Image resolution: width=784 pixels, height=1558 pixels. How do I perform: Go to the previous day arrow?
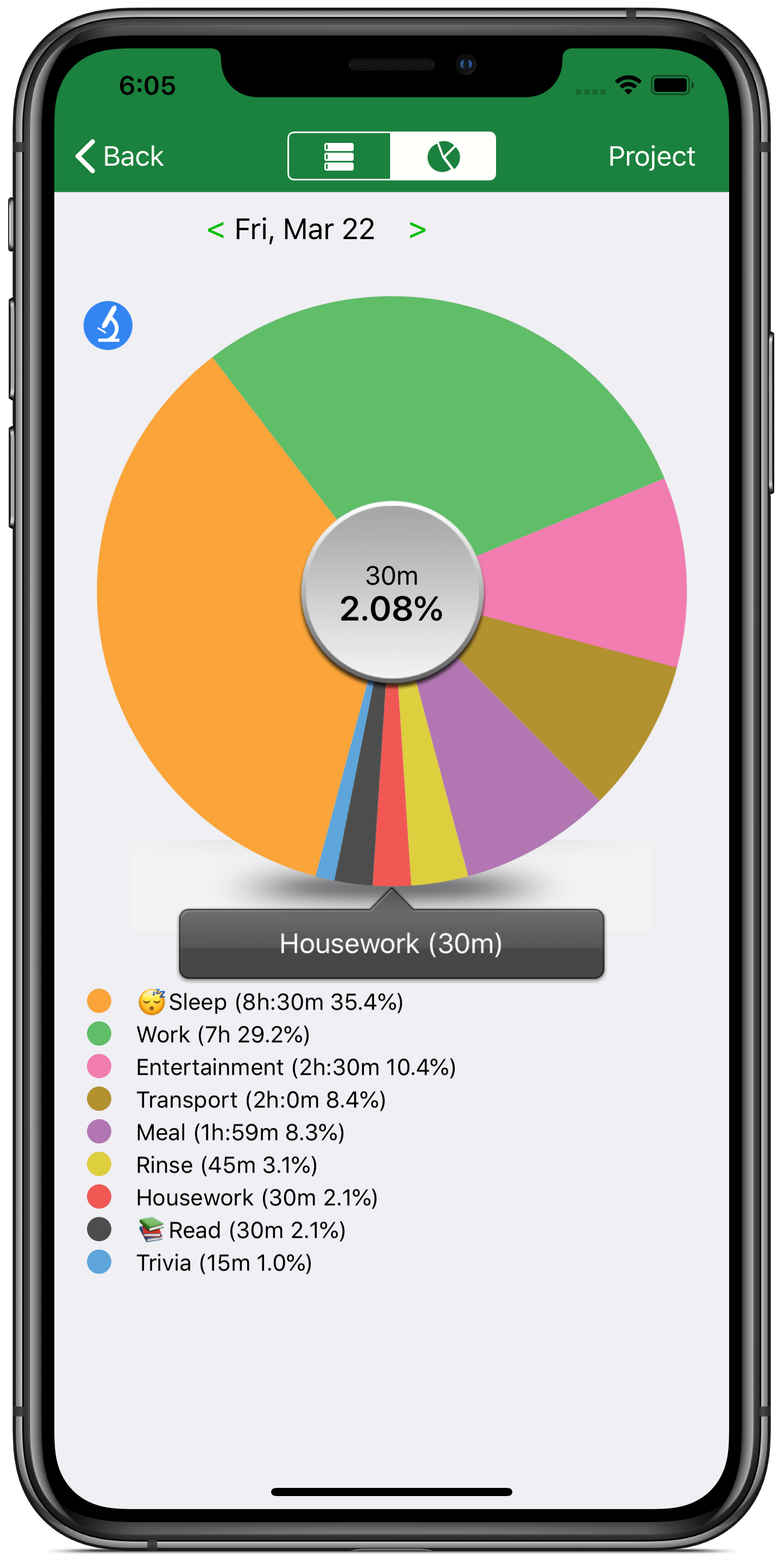pos(216,230)
